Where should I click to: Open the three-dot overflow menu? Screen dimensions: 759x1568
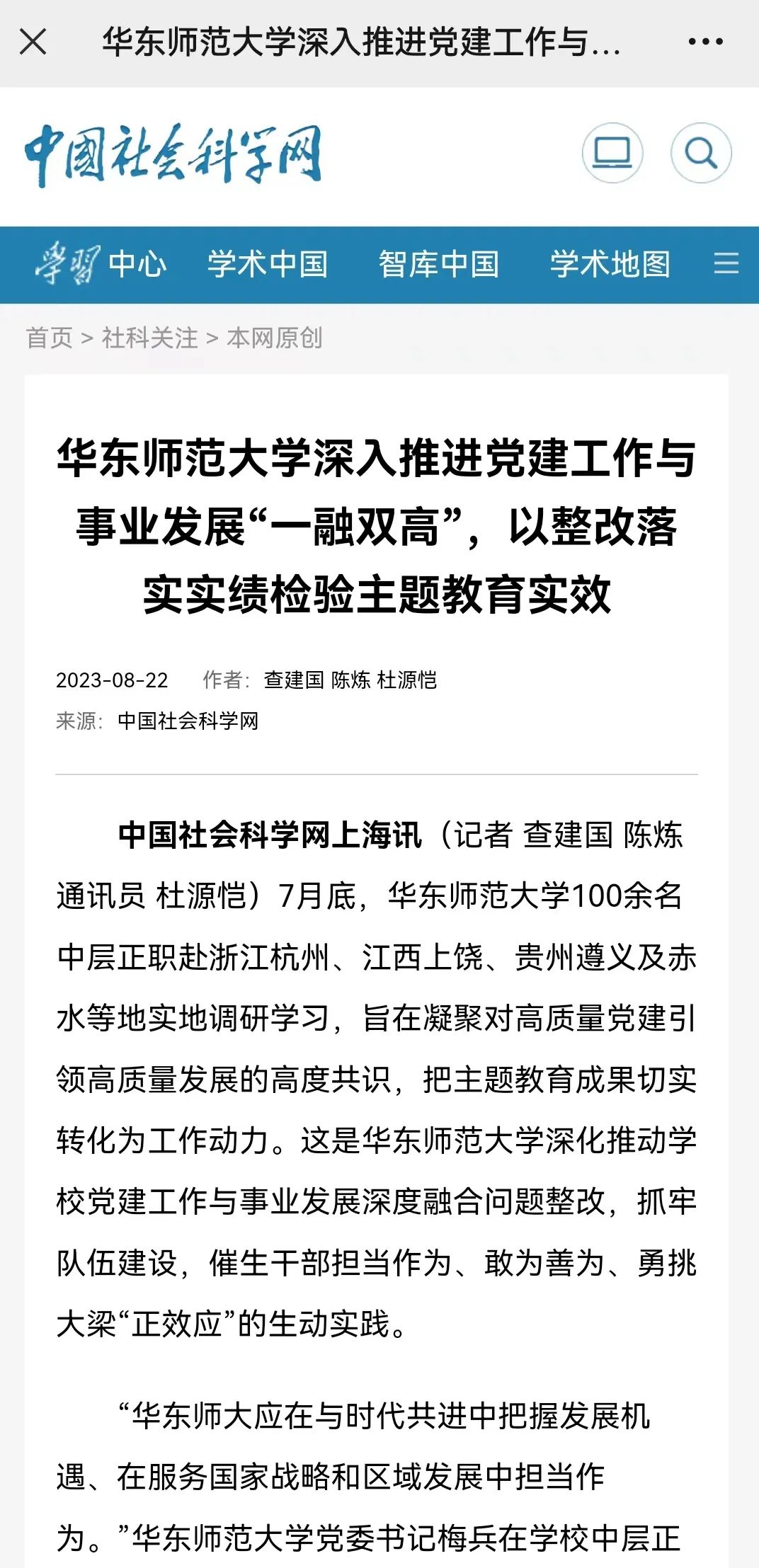coord(705,42)
